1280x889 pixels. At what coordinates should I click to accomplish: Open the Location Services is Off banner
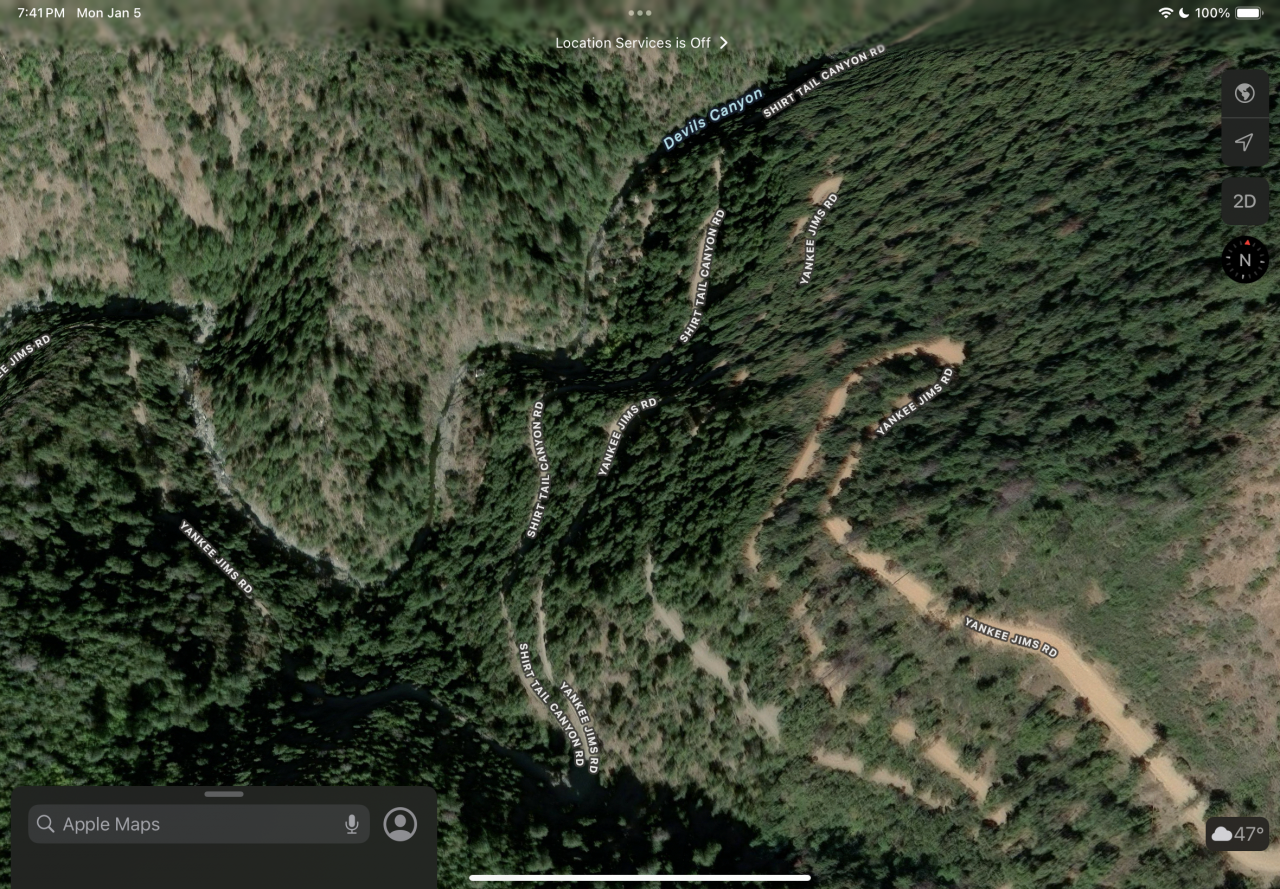click(641, 42)
